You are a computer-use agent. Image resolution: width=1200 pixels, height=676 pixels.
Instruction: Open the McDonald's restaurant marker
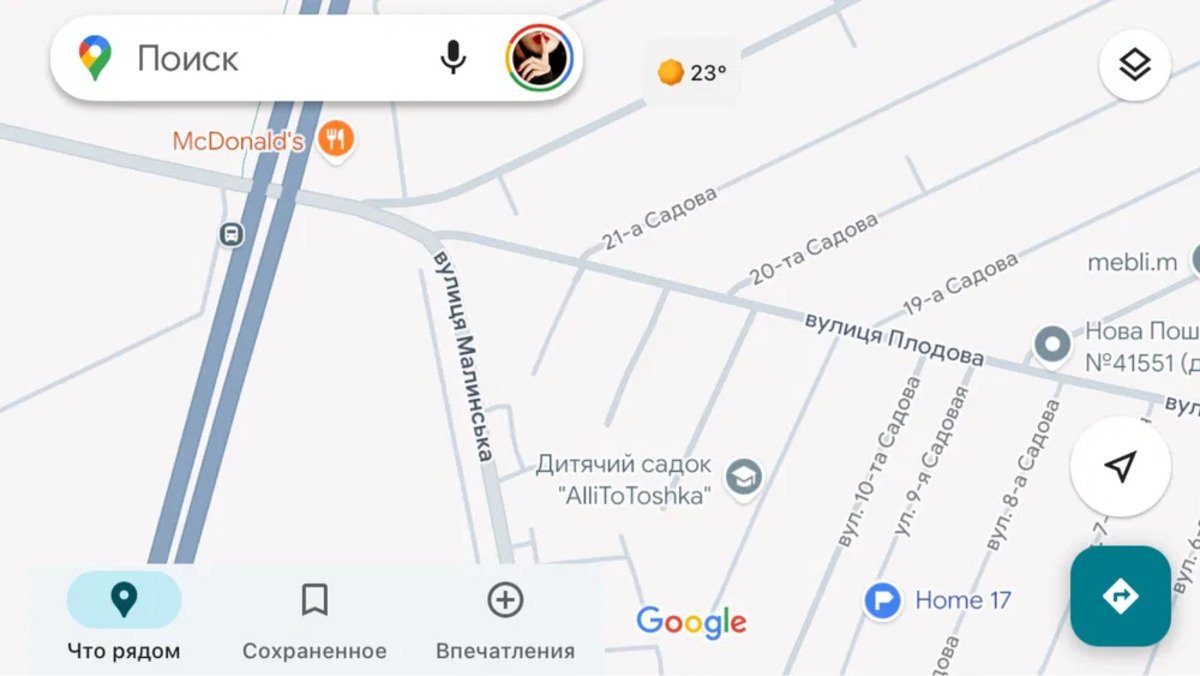pyautogui.click(x=336, y=140)
